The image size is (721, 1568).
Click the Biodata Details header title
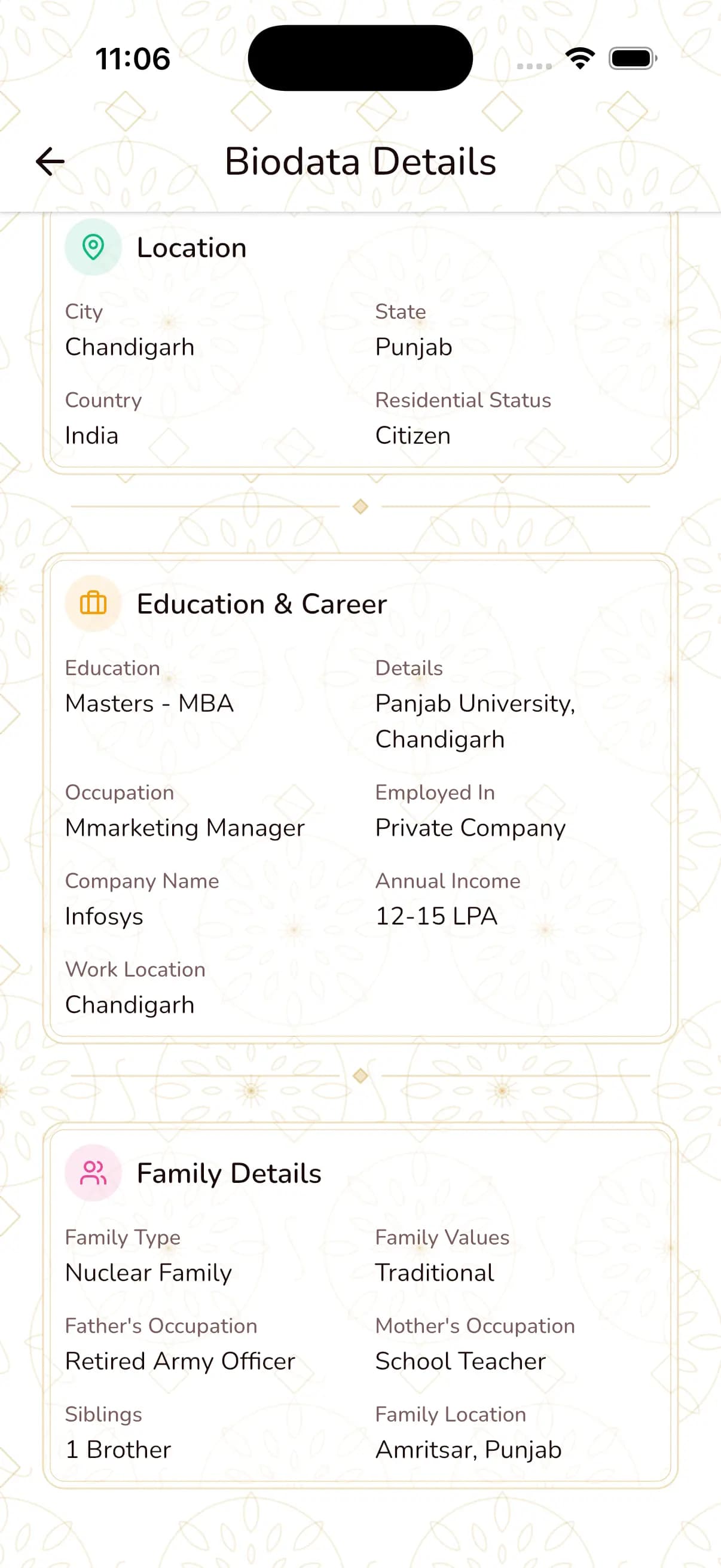(360, 161)
